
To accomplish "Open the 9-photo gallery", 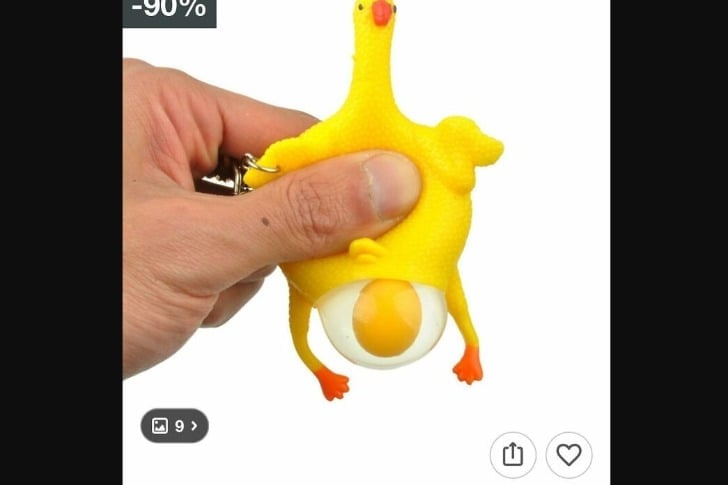I will pos(175,426).
